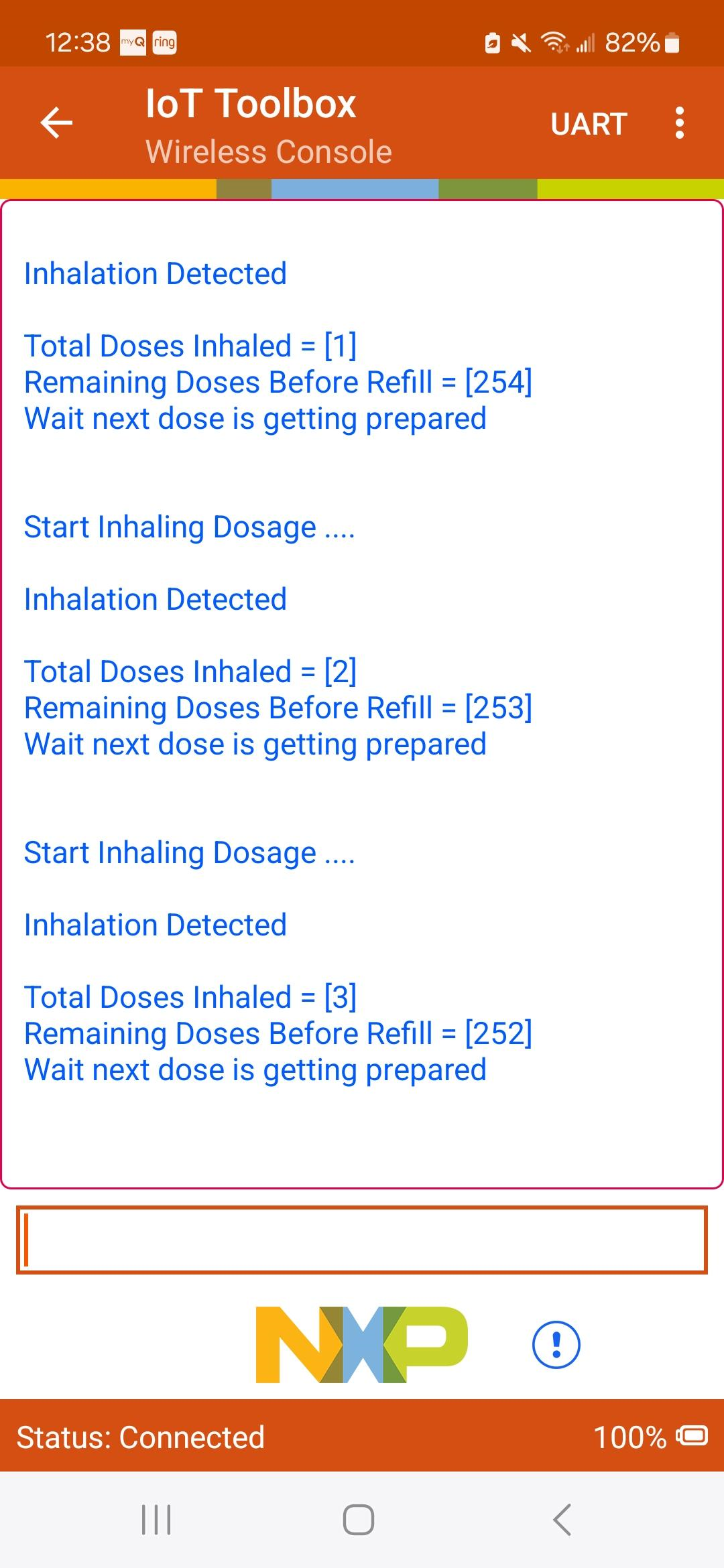Open recent apps from navigation bar
The height and width of the screenshot is (1568, 724).
156,1519
